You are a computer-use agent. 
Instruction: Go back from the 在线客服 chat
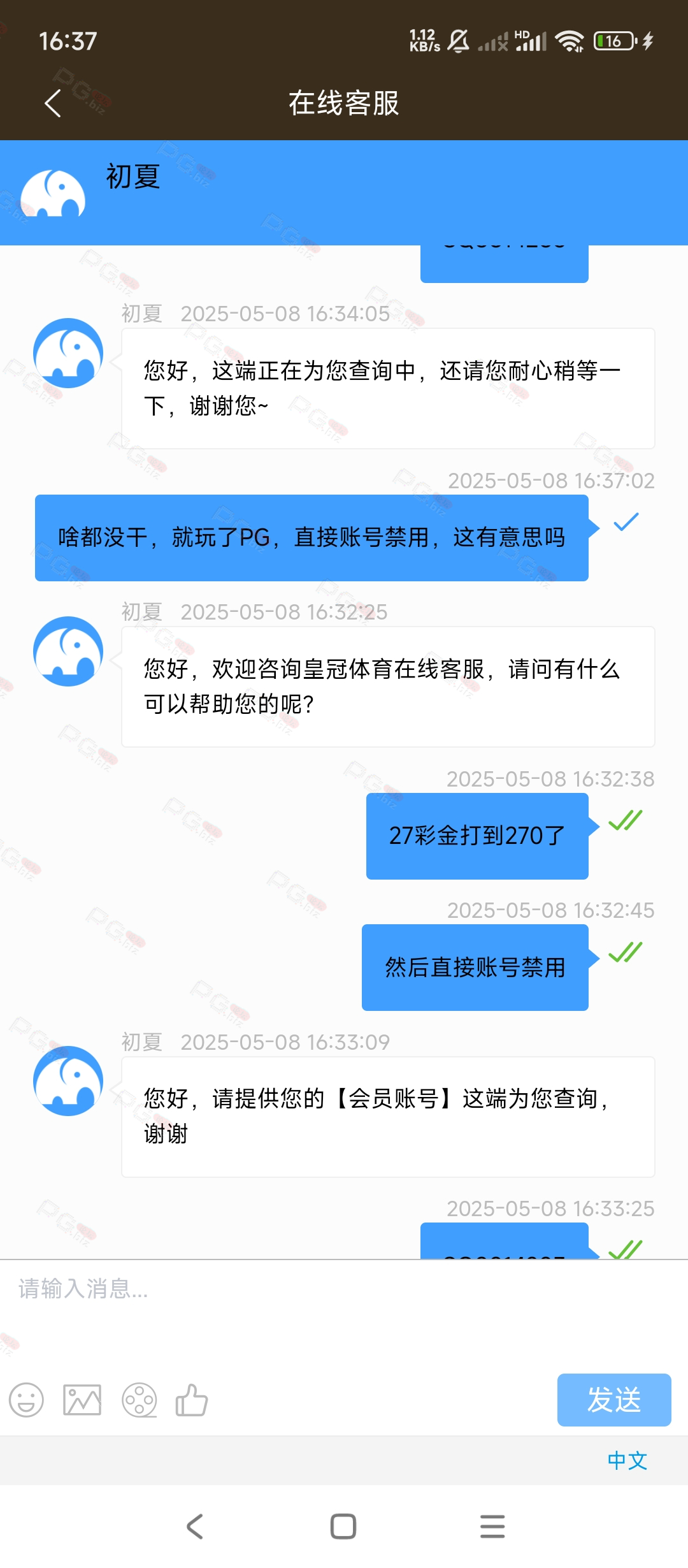tap(53, 103)
